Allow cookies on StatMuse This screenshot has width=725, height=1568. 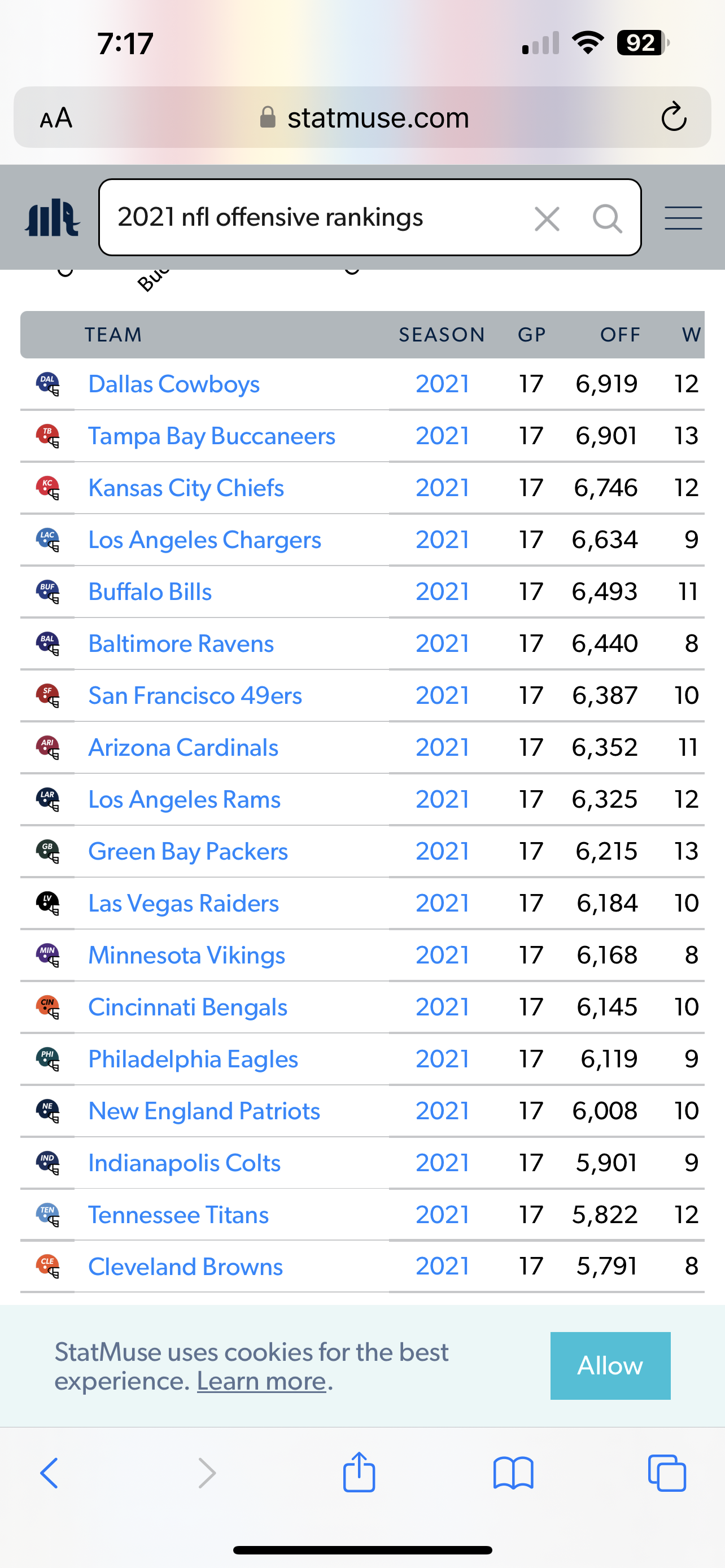click(x=610, y=1365)
